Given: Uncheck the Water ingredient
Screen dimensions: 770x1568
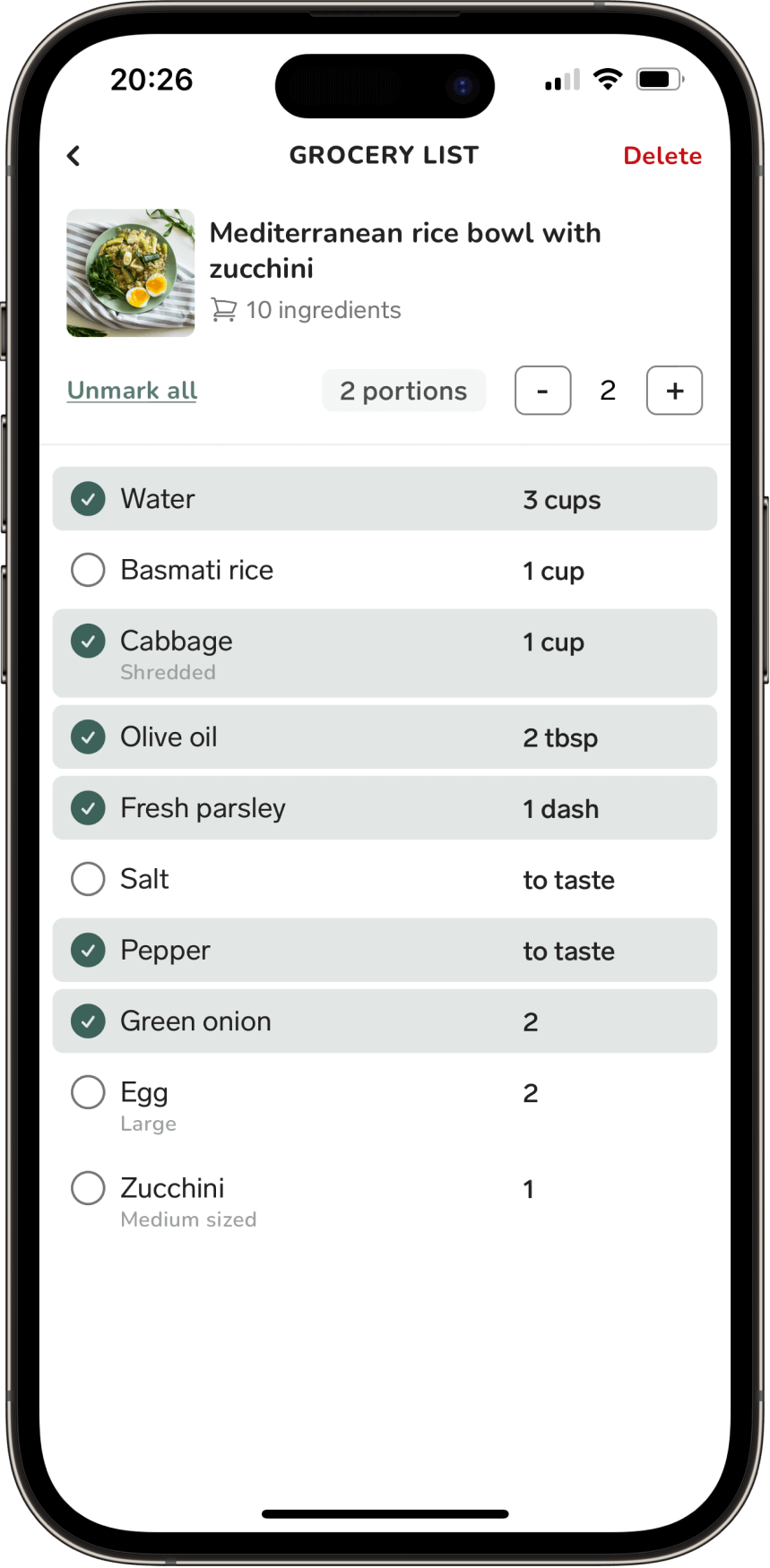Looking at the screenshot, I should tap(88, 499).
